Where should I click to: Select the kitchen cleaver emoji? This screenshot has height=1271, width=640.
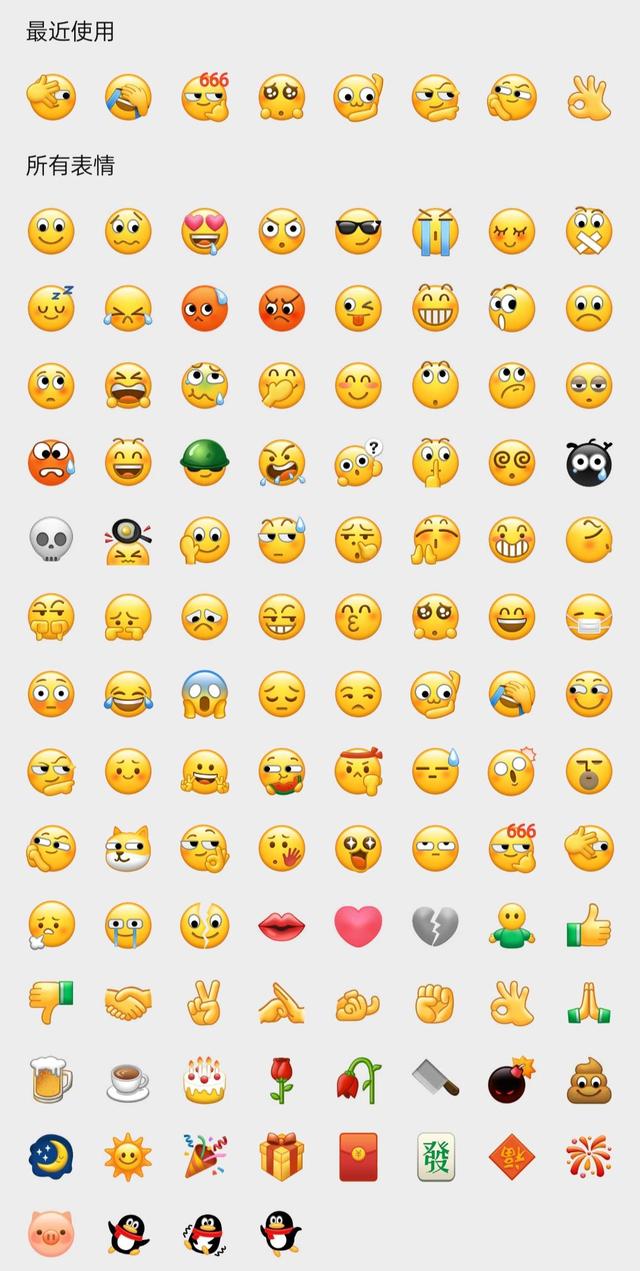tap(435, 1080)
